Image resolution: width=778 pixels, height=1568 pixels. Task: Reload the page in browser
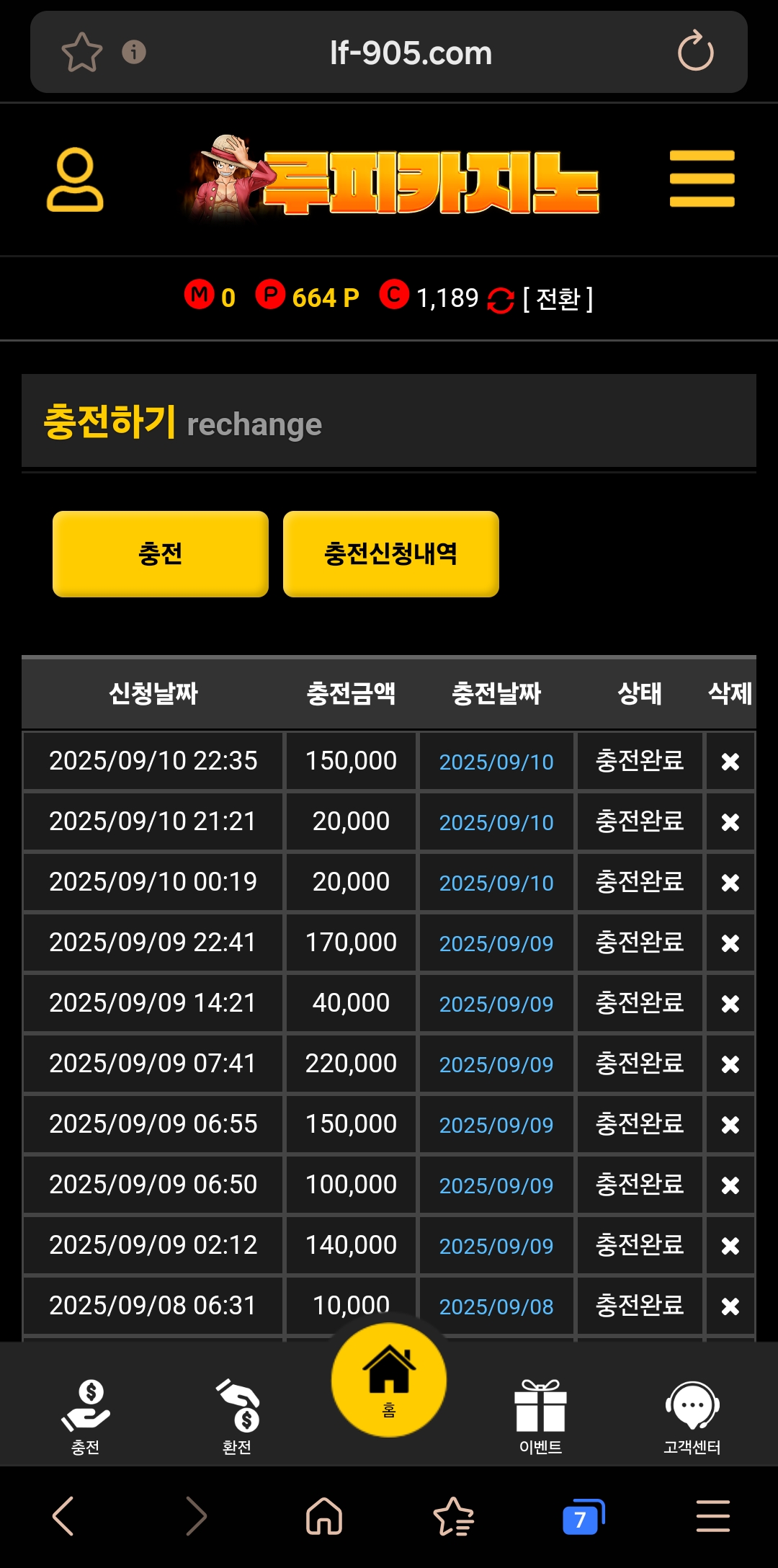point(695,52)
